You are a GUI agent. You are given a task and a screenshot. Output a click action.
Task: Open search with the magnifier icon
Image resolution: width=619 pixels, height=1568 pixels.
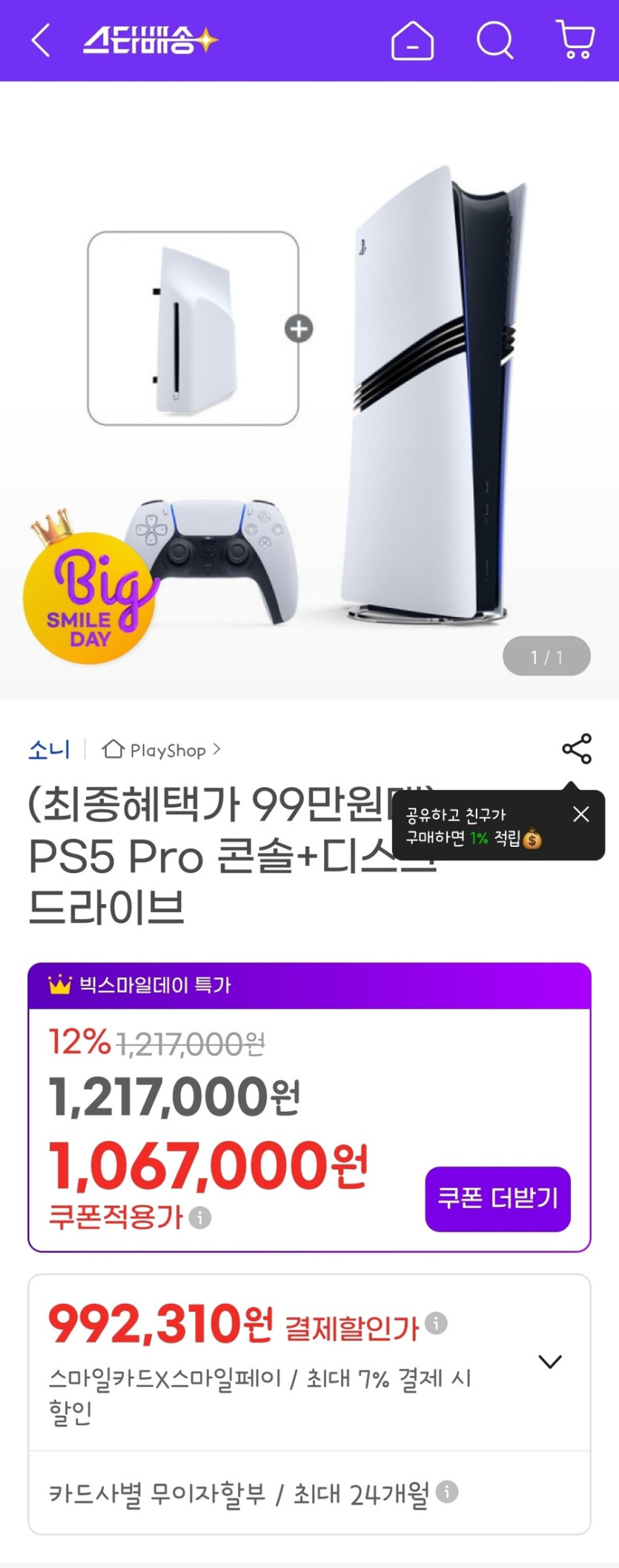pyautogui.click(x=494, y=42)
